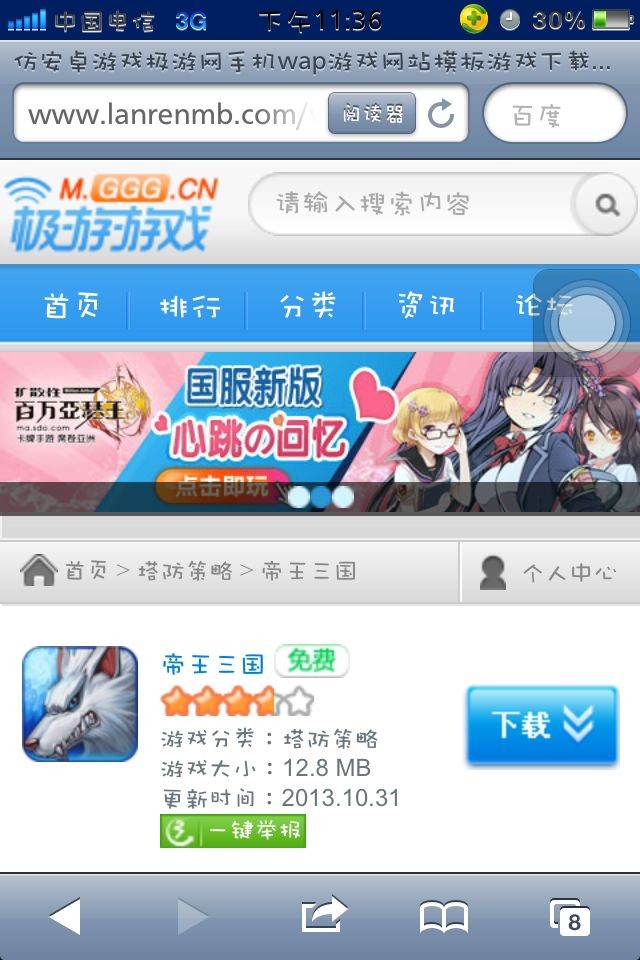Screen dimensions: 640x960
Task: Tap the site search magnifier icon
Action: 607,205
